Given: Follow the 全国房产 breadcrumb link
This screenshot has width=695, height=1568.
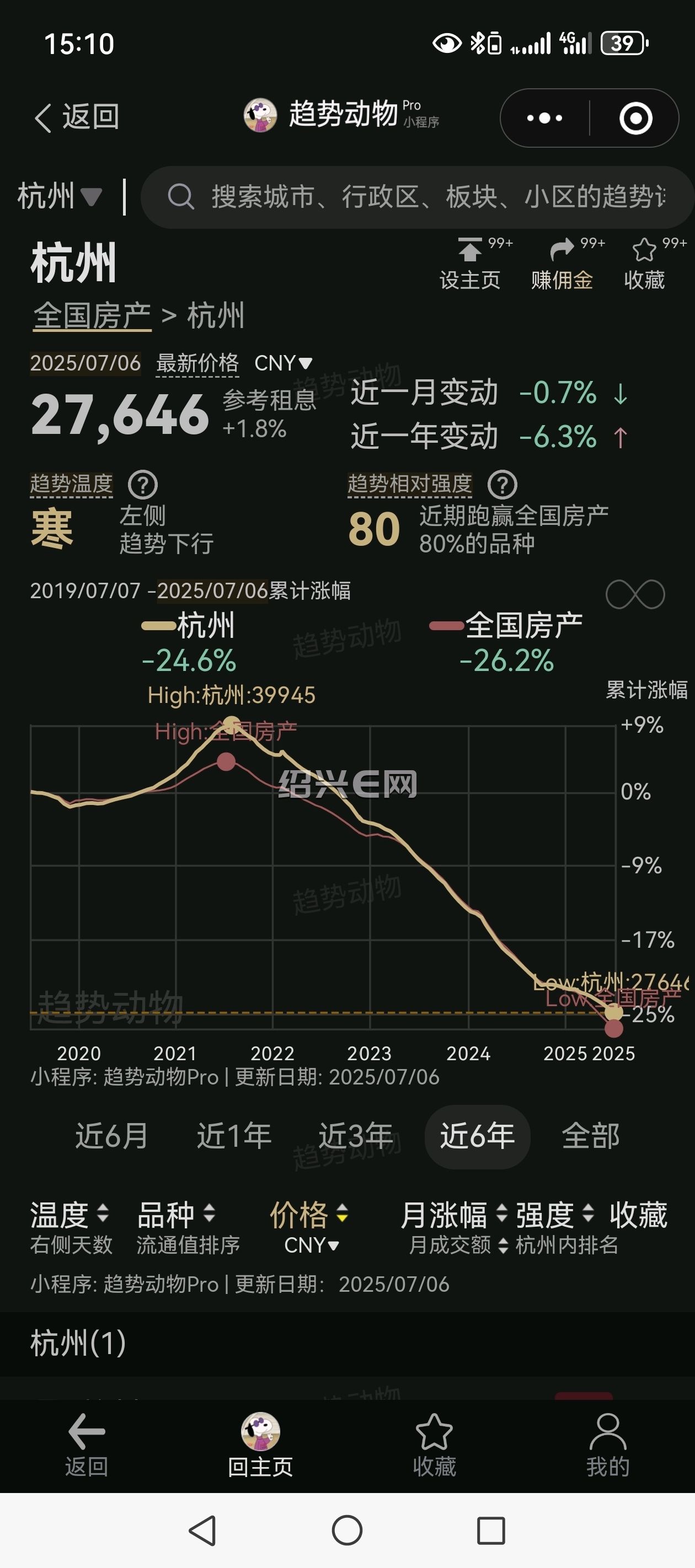Looking at the screenshot, I should [93, 316].
